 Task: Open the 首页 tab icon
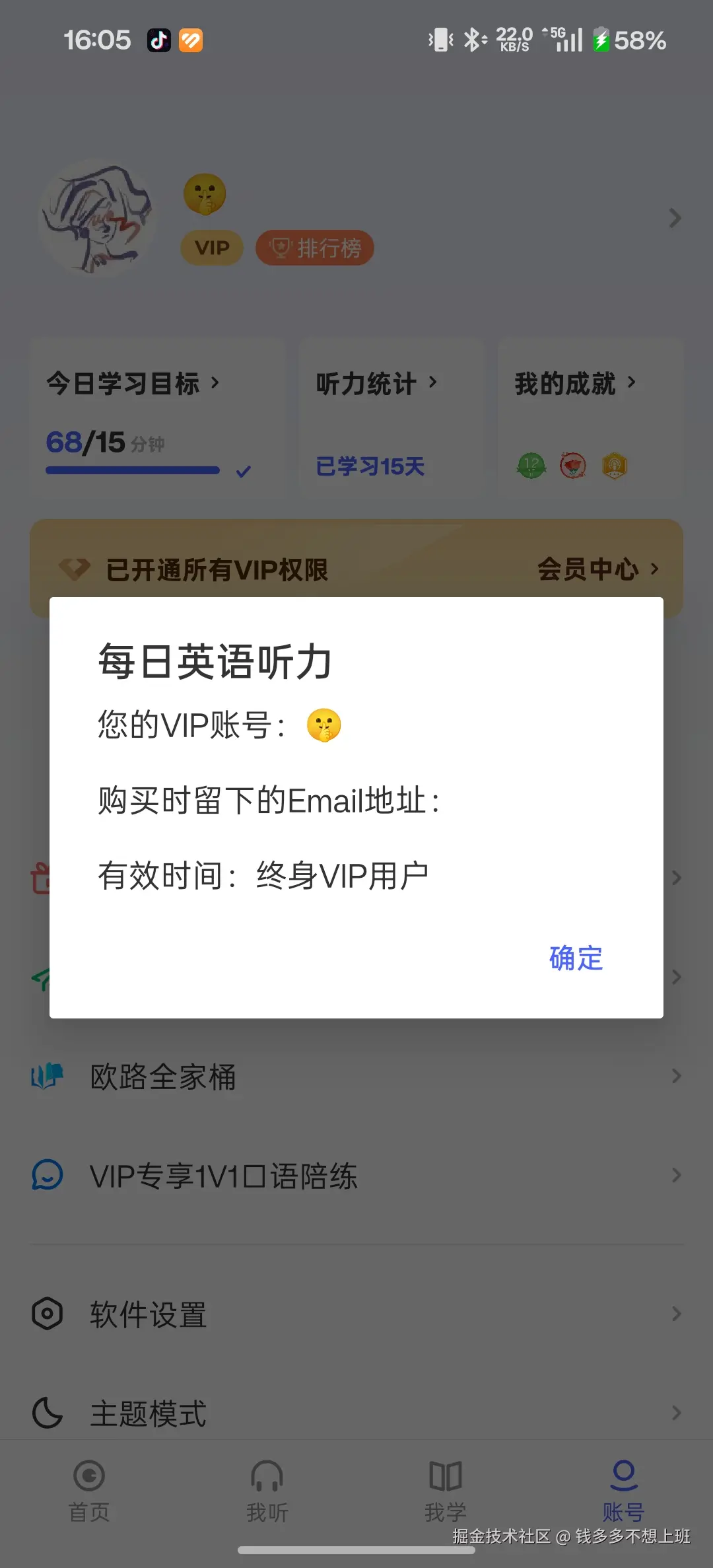pyautogui.click(x=89, y=1477)
